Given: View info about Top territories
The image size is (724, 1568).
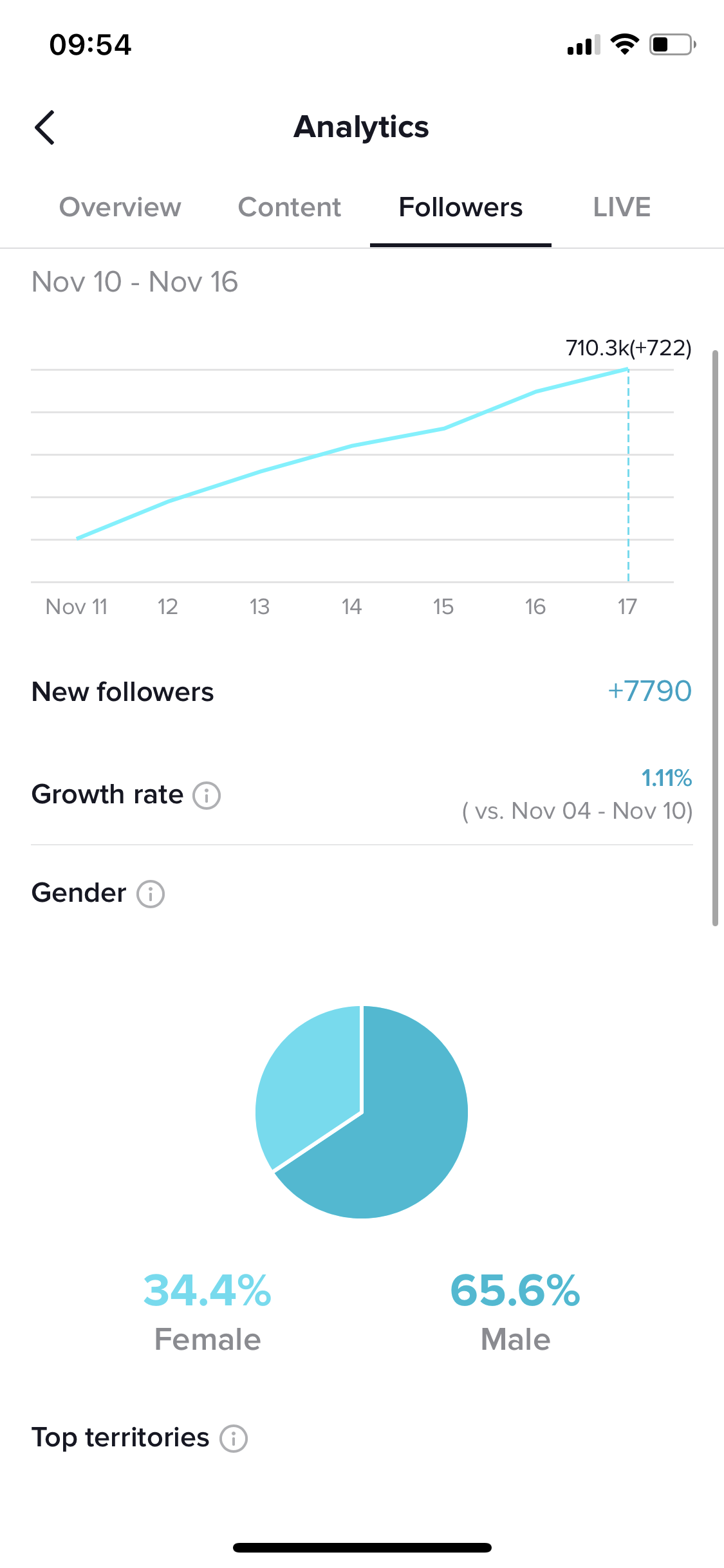Looking at the screenshot, I should (234, 1439).
